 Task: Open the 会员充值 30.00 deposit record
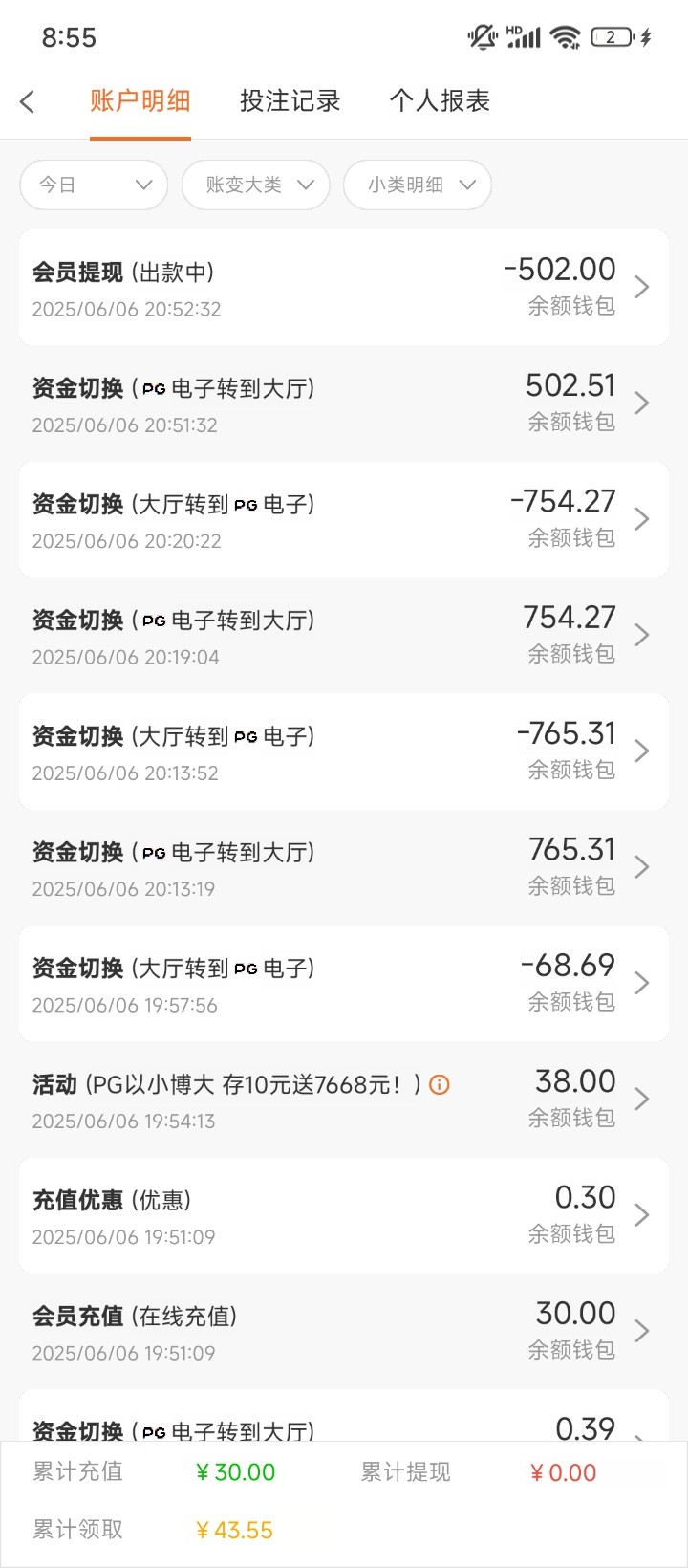point(344,1331)
